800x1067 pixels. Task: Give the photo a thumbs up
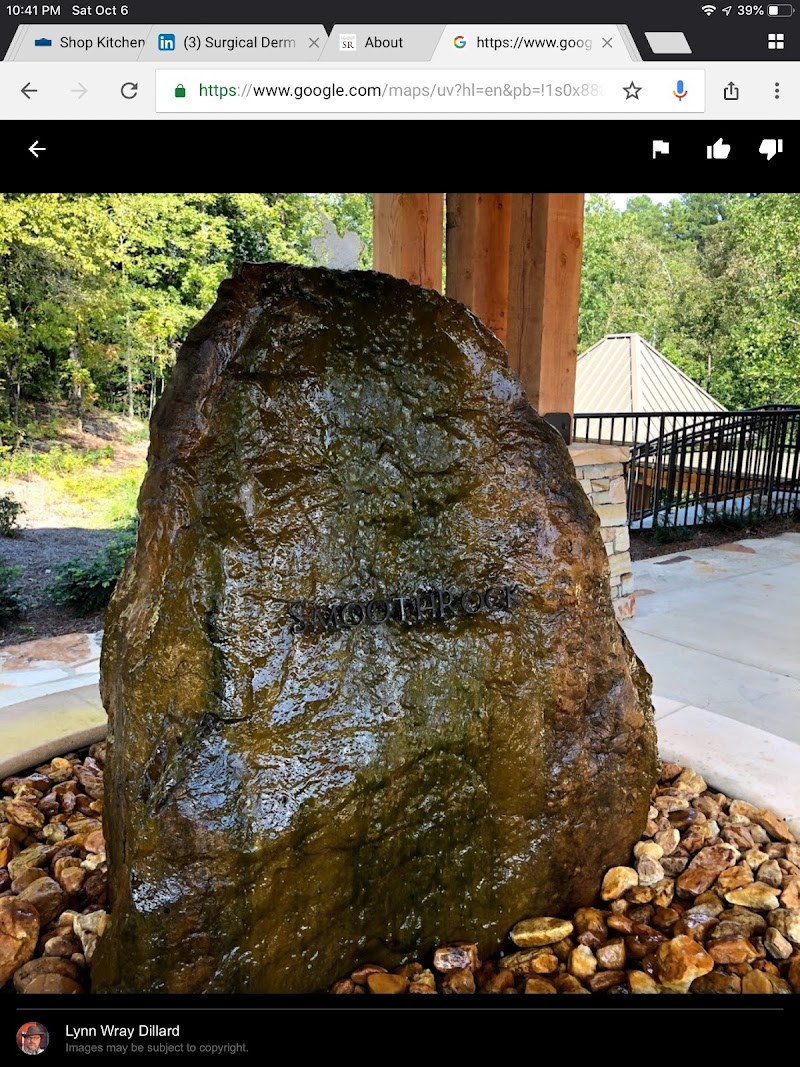tap(719, 148)
